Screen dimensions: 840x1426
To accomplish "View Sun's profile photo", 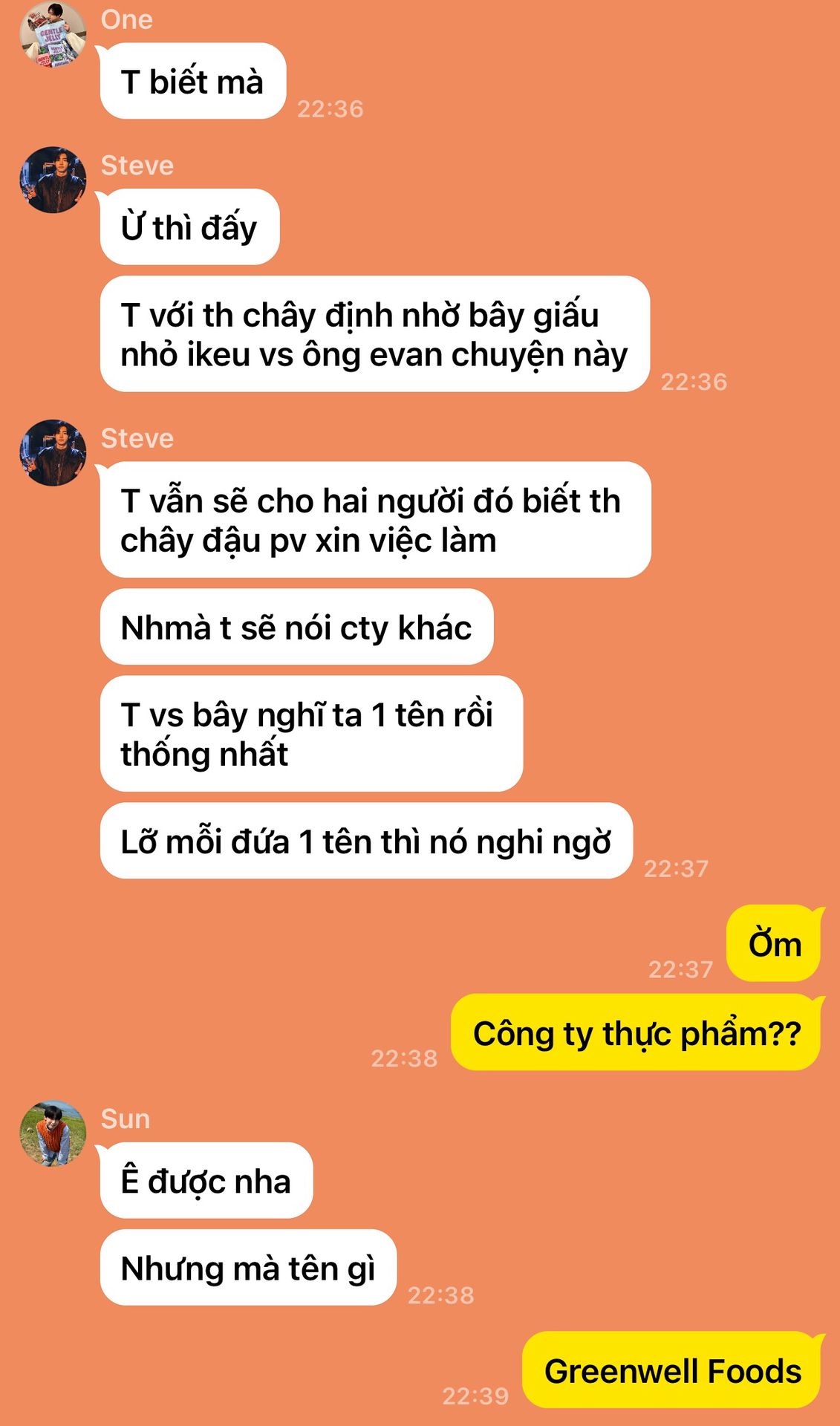I will point(53,1133).
